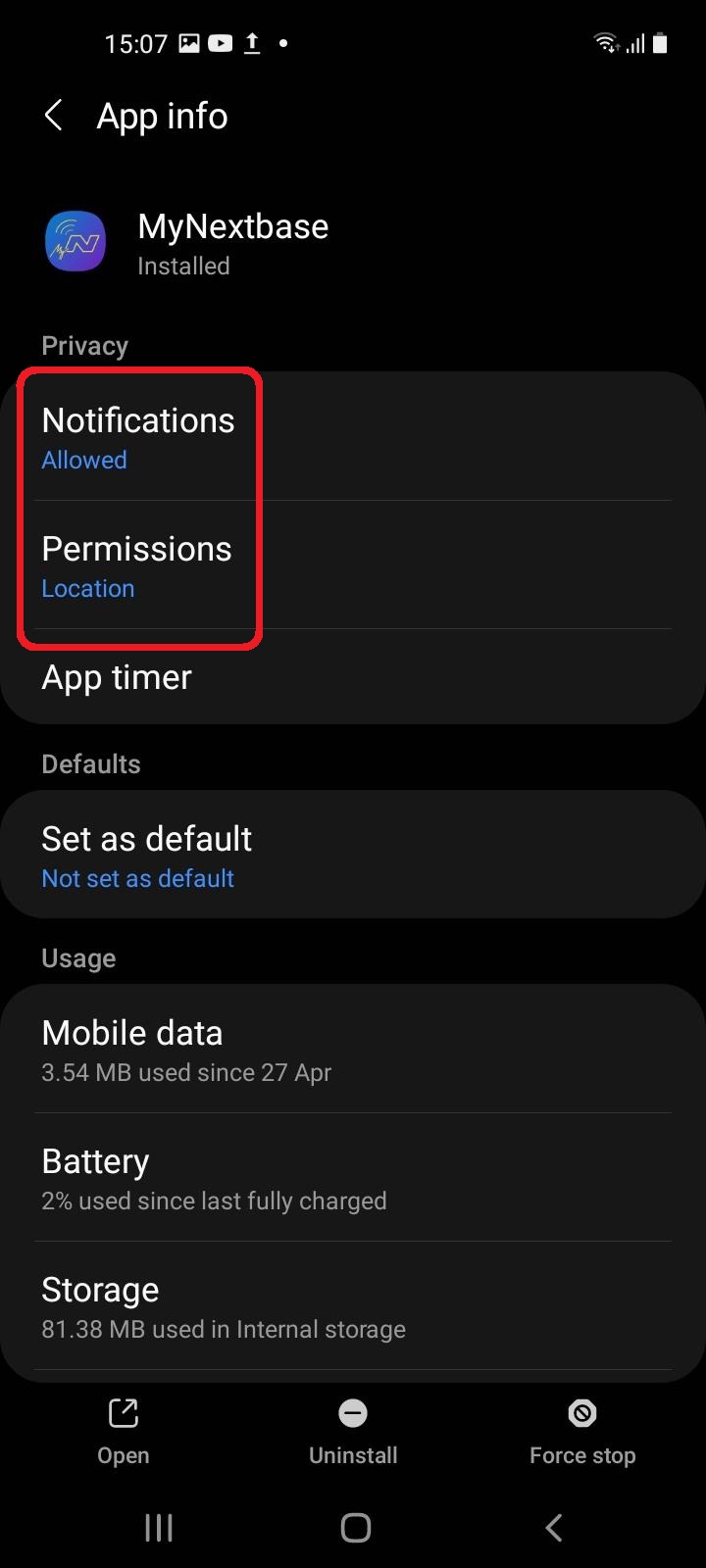Open Mobile data usage details
The height and width of the screenshot is (1568, 706).
[x=353, y=1049]
